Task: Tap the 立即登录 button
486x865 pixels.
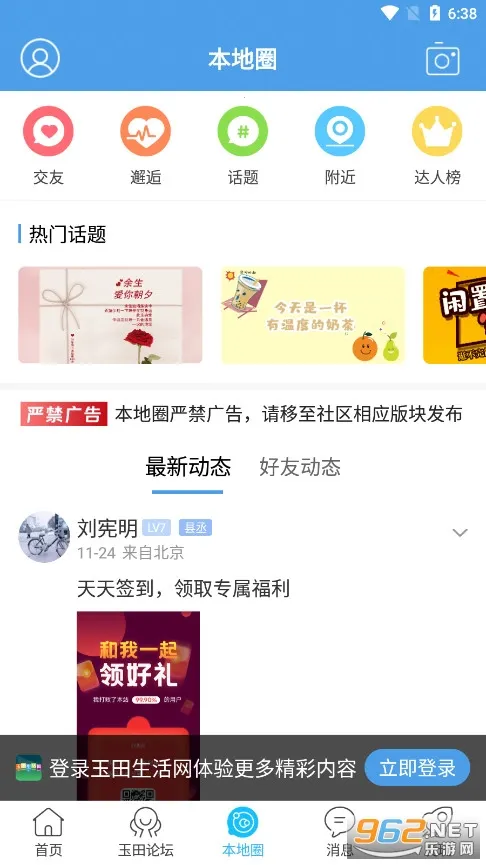Action: click(418, 767)
